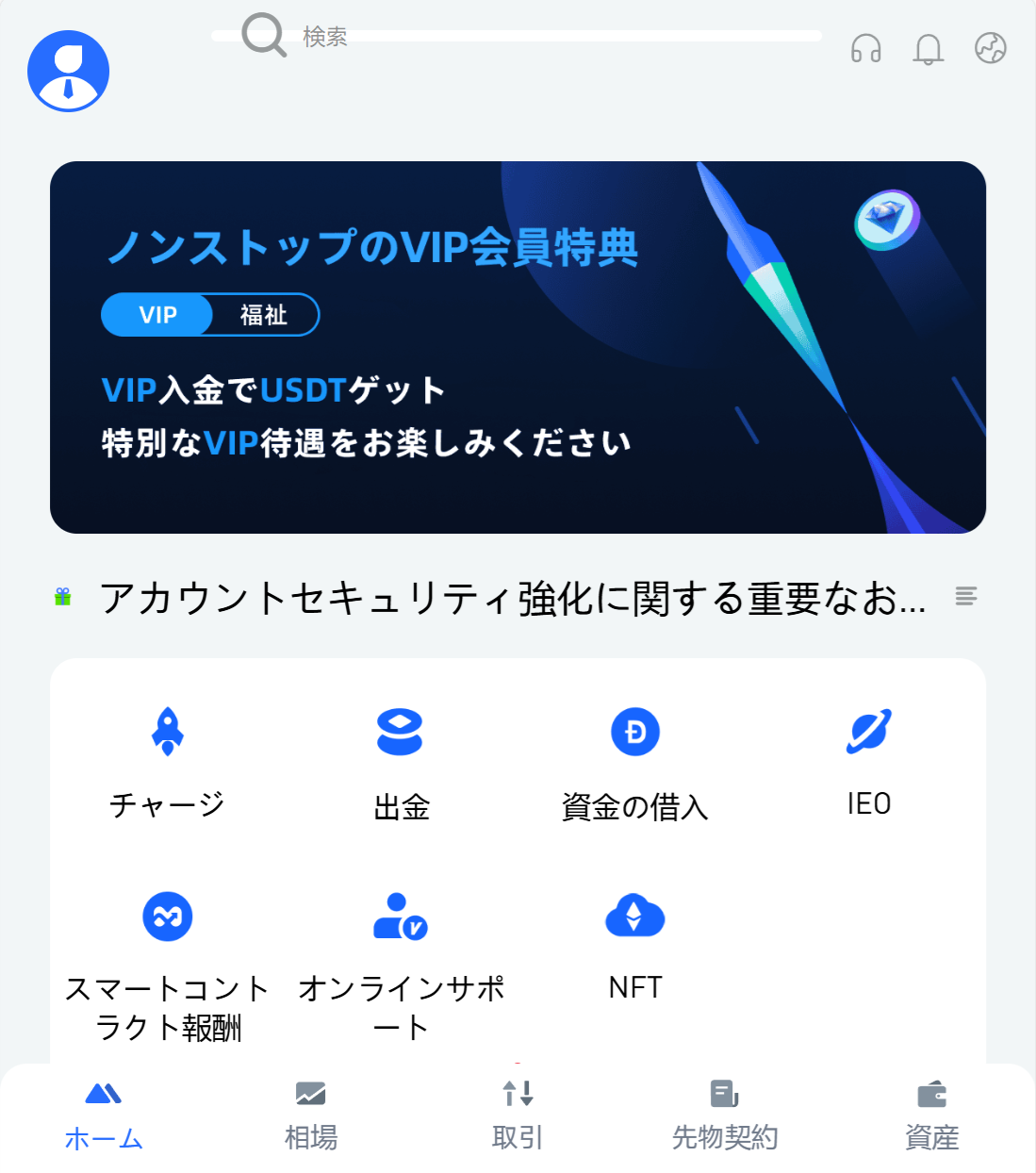
Task: Open the notifications bell
Action: [x=928, y=48]
